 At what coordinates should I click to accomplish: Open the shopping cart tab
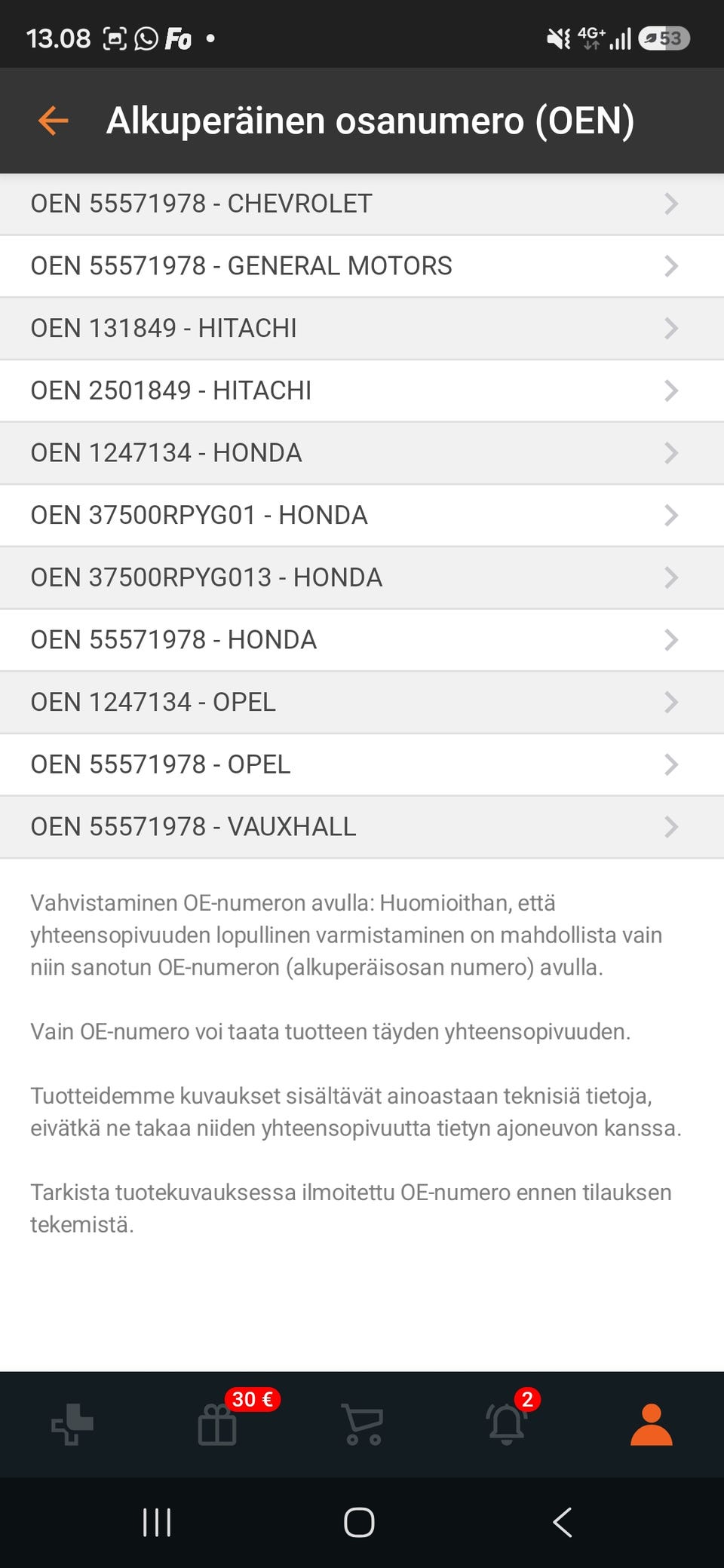362,1425
